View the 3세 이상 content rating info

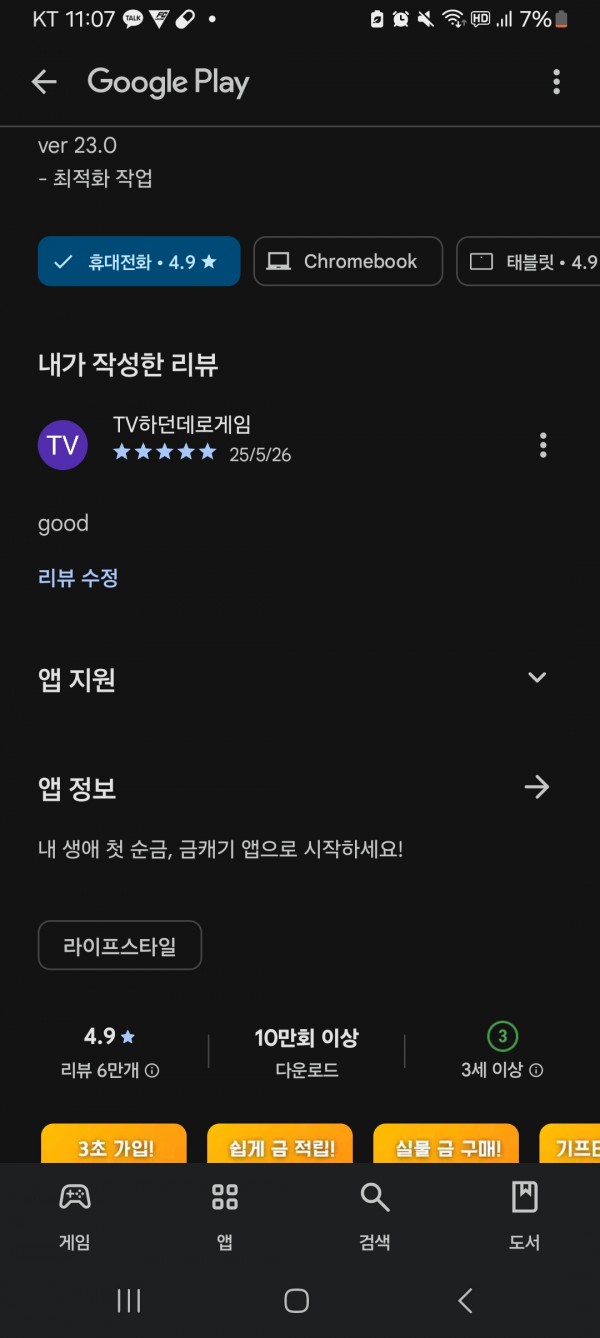coord(502,1051)
